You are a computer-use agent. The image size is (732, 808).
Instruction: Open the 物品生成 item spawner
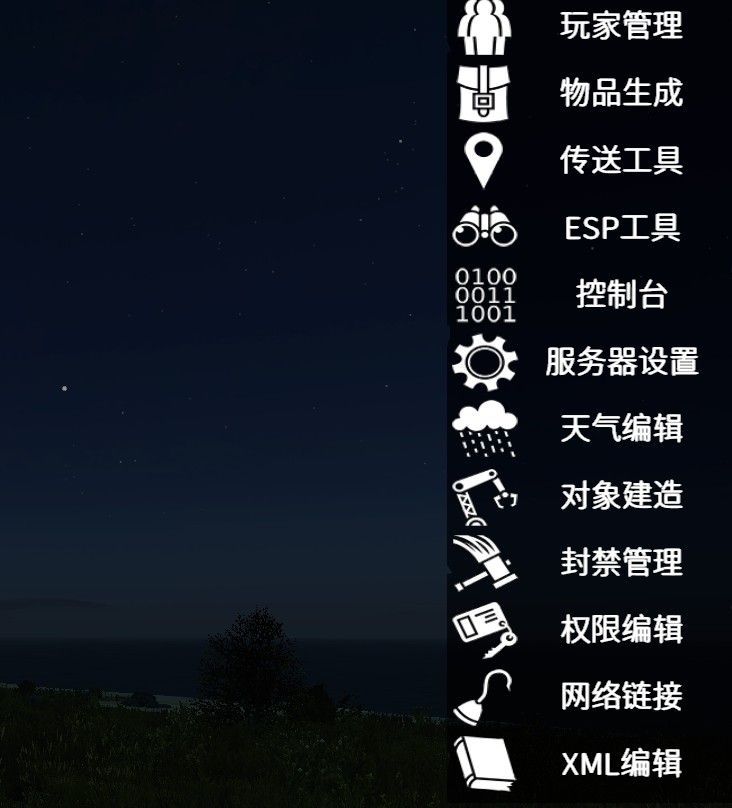point(620,93)
